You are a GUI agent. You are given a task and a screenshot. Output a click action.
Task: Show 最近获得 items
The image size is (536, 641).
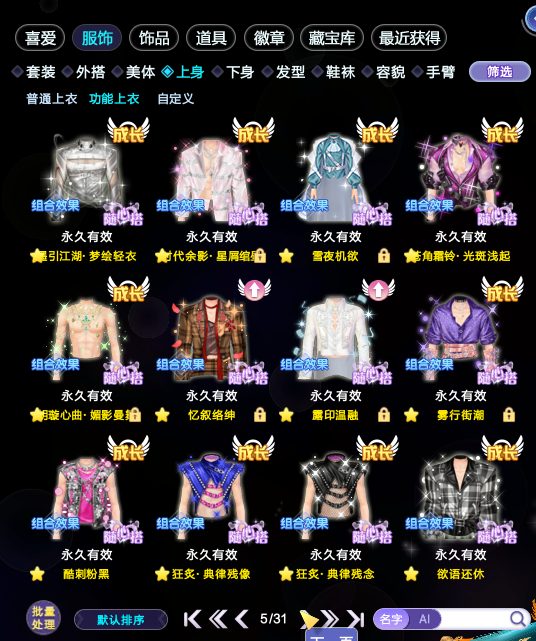409,38
